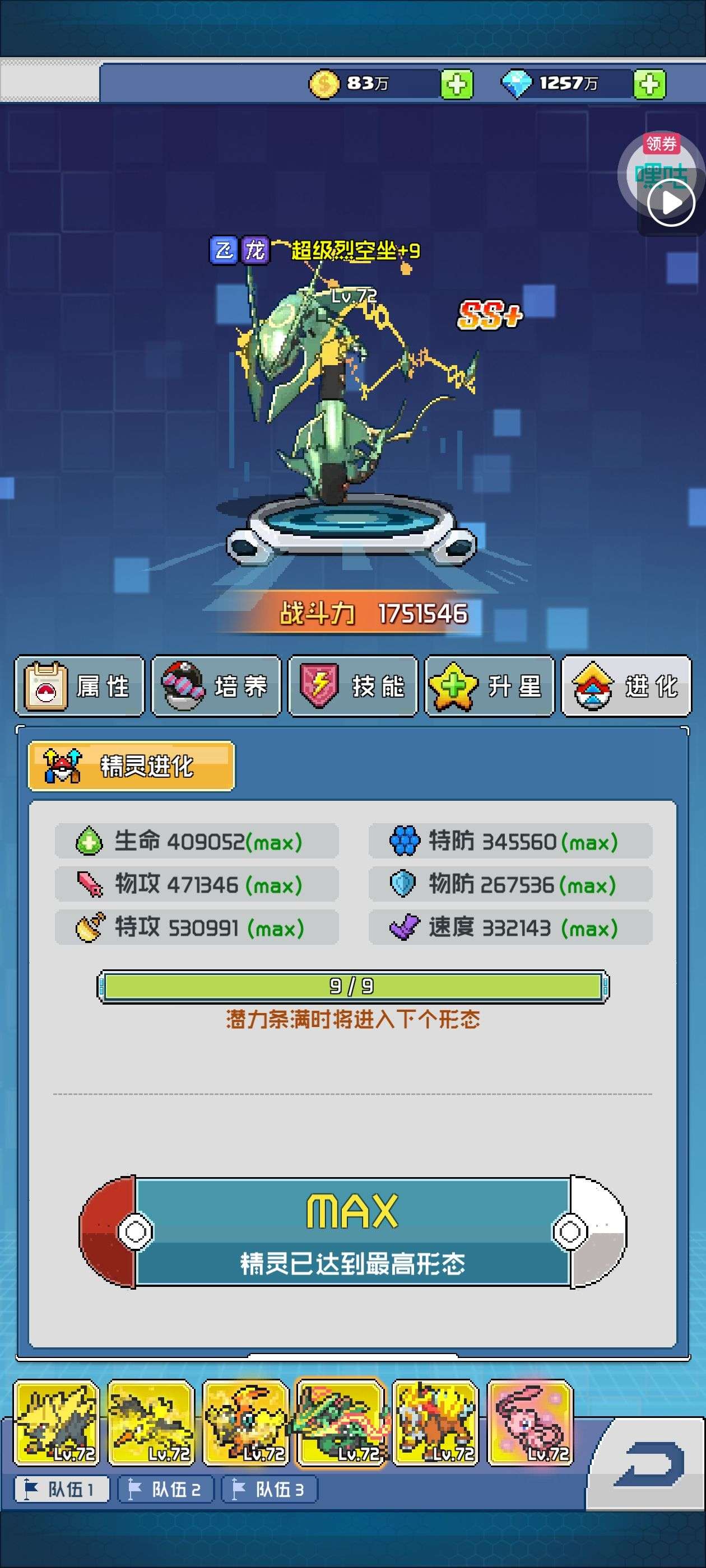This screenshot has height=1568, width=706.
Task: Add more diamonds with plus button
Action: (649, 84)
